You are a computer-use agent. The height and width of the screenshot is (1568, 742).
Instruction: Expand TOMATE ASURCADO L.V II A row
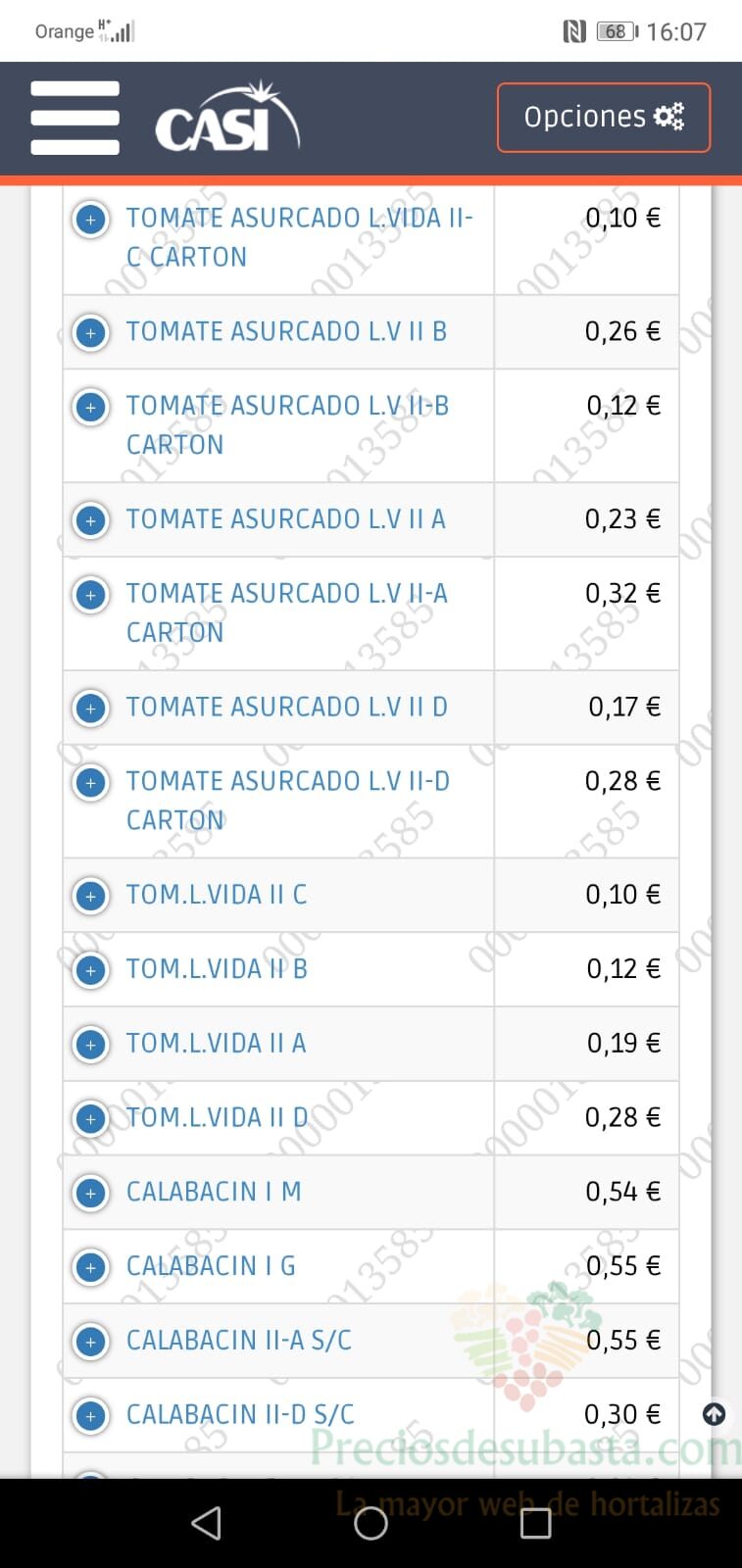point(91,520)
